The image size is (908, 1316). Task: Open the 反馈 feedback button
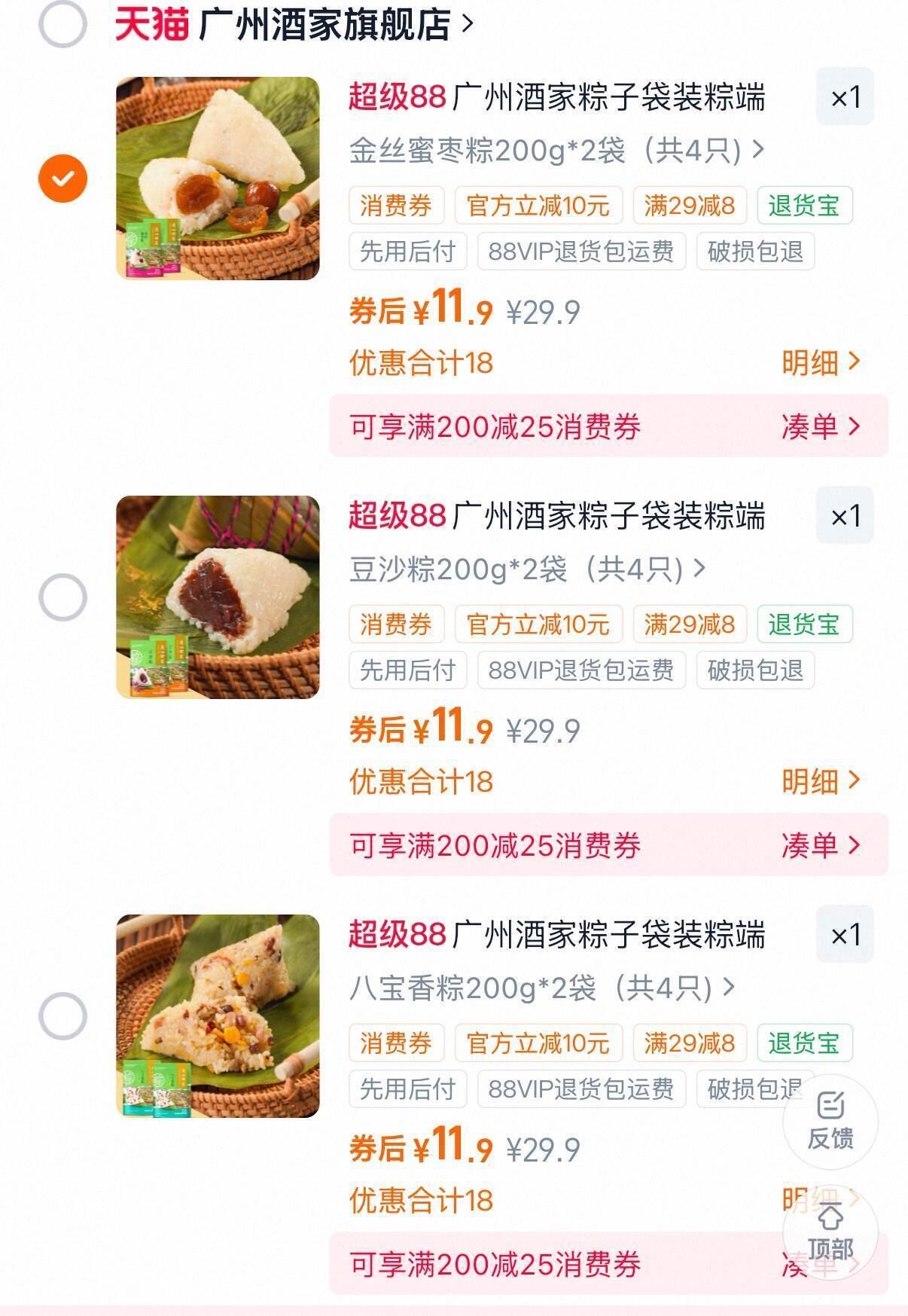click(830, 1121)
